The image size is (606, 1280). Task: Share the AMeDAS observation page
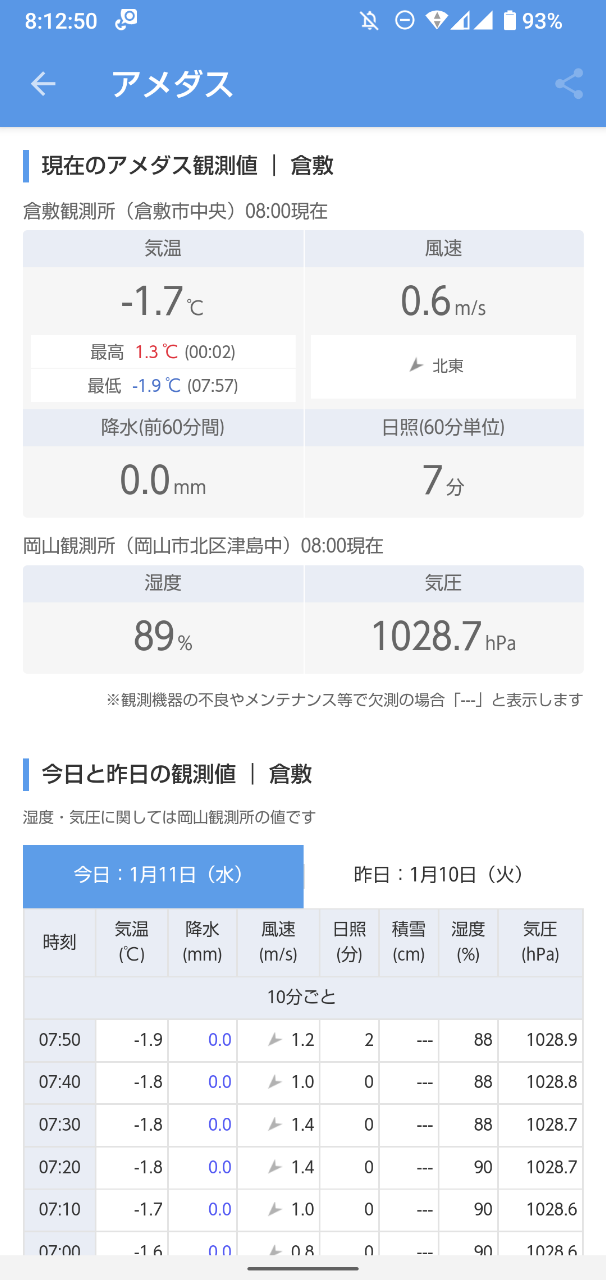click(569, 85)
